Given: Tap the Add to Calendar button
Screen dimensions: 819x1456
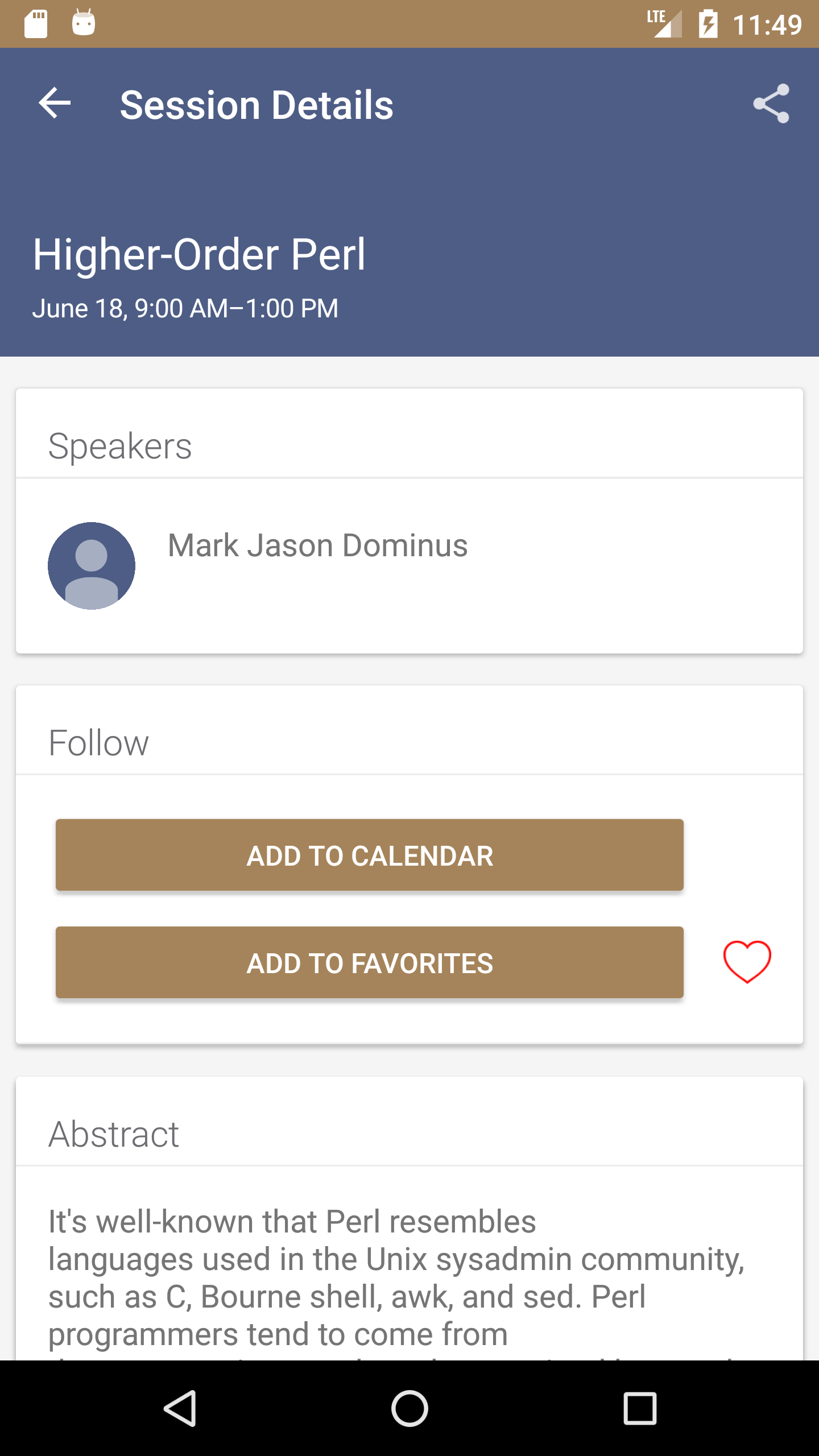Looking at the screenshot, I should (x=370, y=855).
